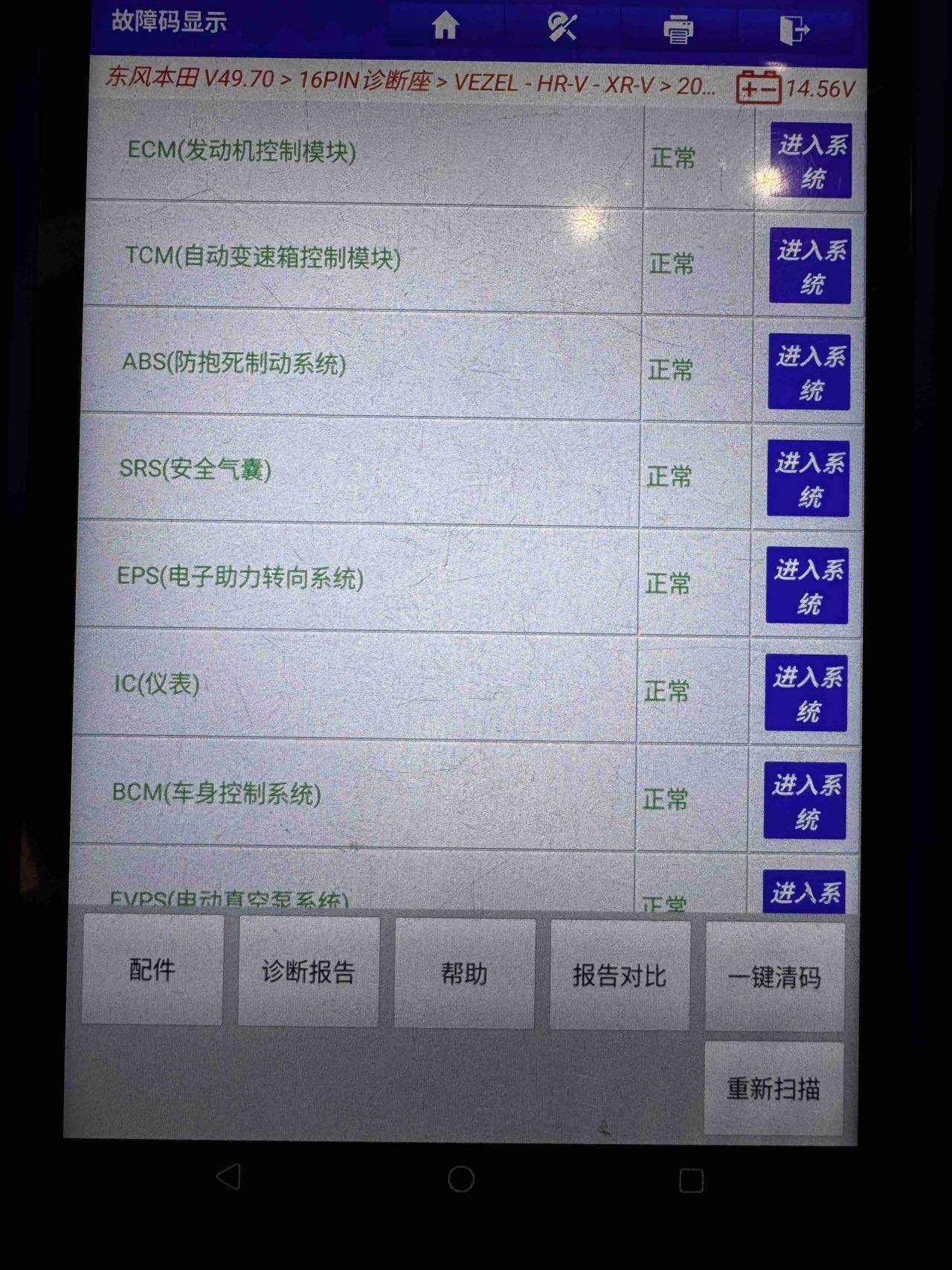View the 诊断报告 diagnostic report
Screen dimensions: 952x1270
308,972
